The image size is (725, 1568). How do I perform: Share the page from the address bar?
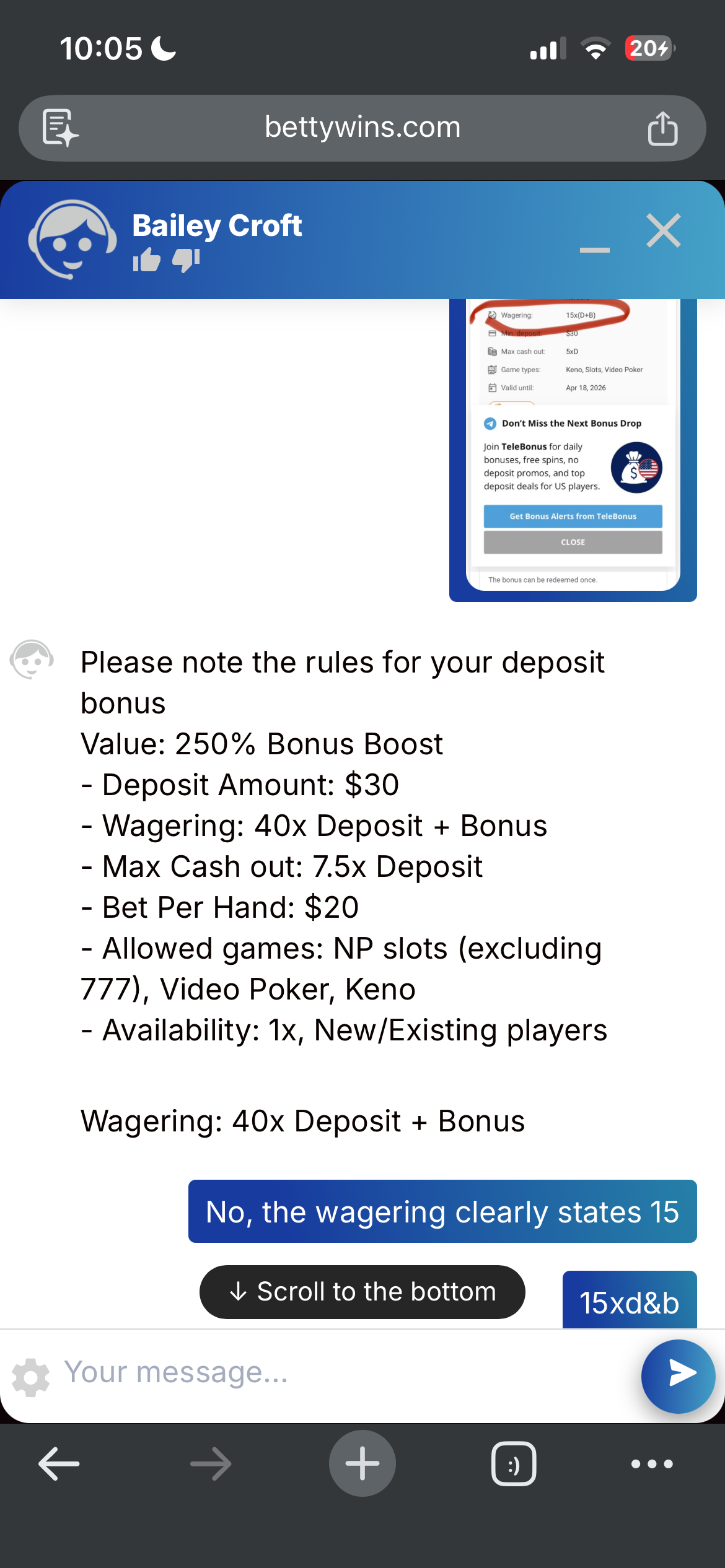pos(663,128)
